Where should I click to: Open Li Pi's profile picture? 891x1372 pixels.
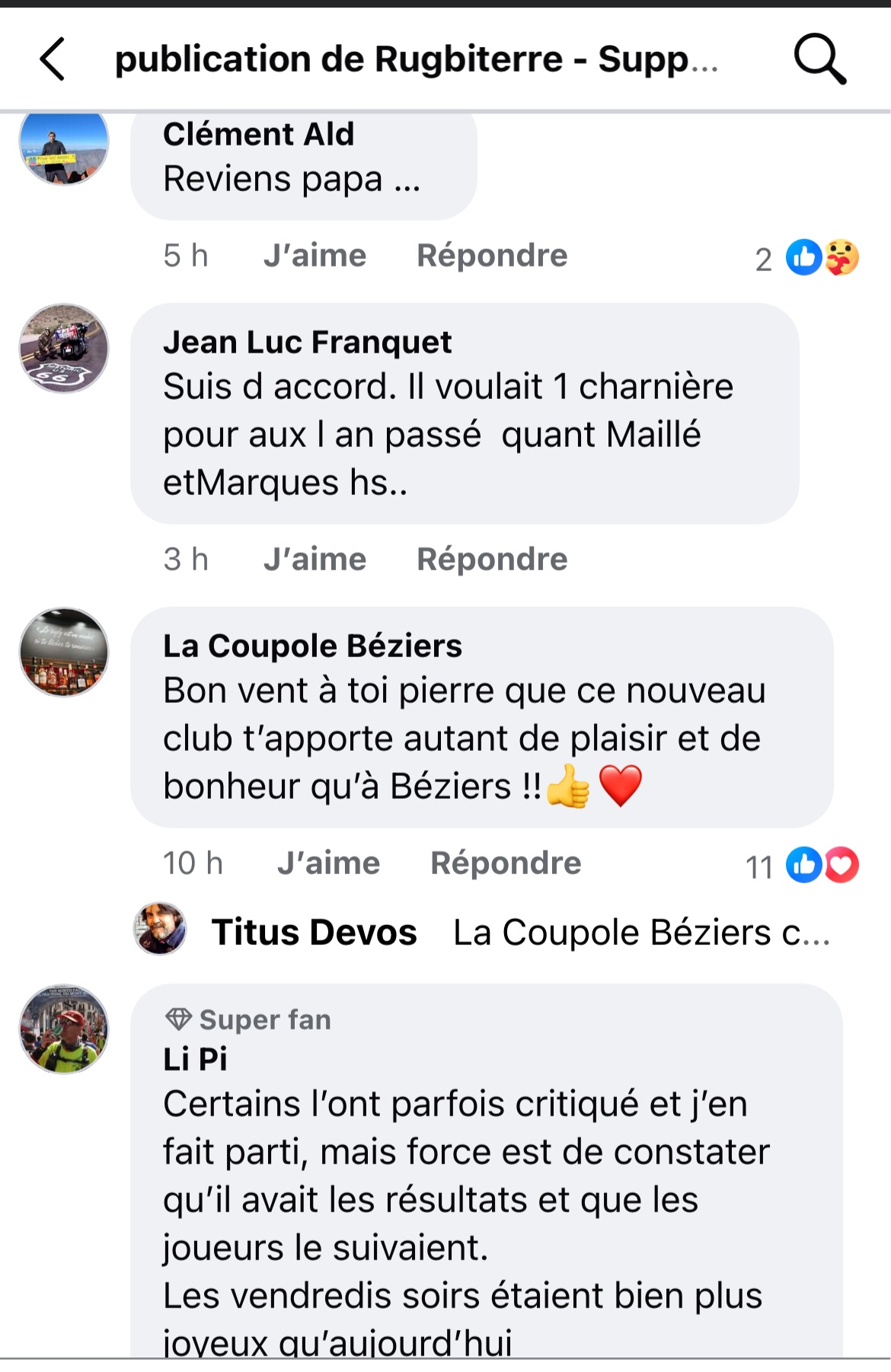pyautogui.click(x=64, y=1029)
